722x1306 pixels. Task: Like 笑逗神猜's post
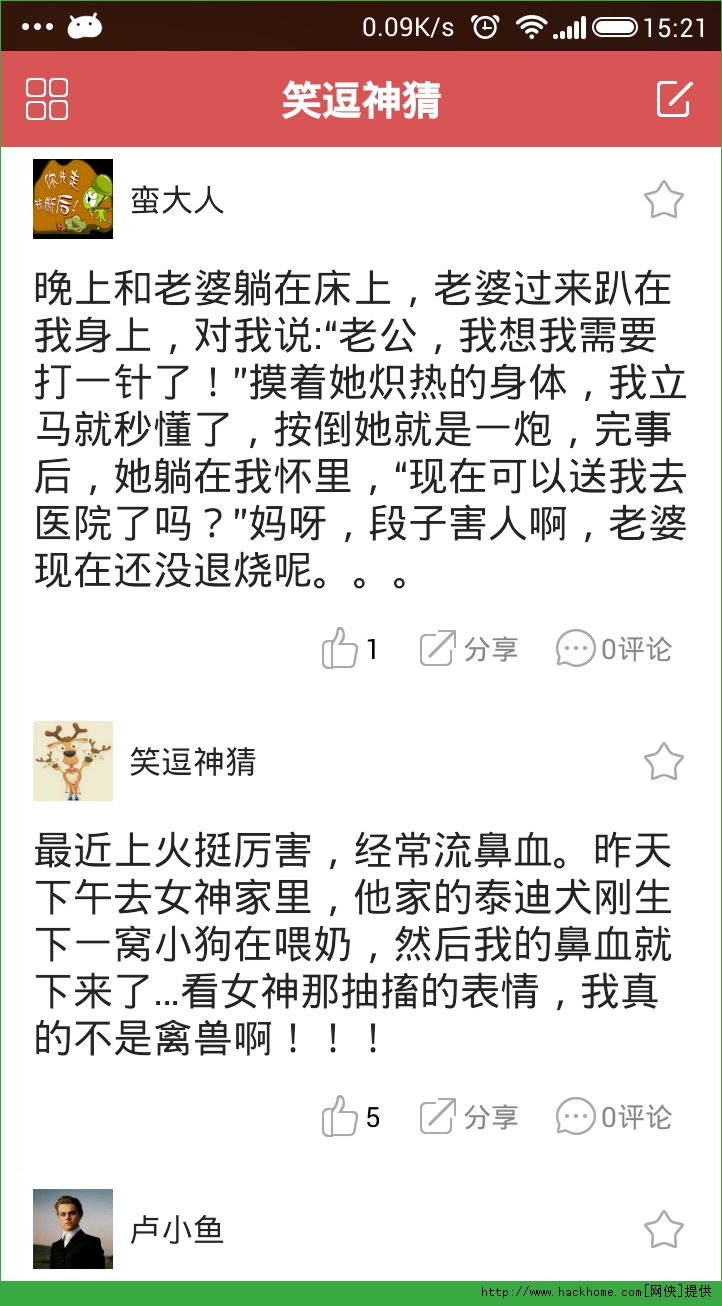pyautogui.click(x=341, y=1116)
